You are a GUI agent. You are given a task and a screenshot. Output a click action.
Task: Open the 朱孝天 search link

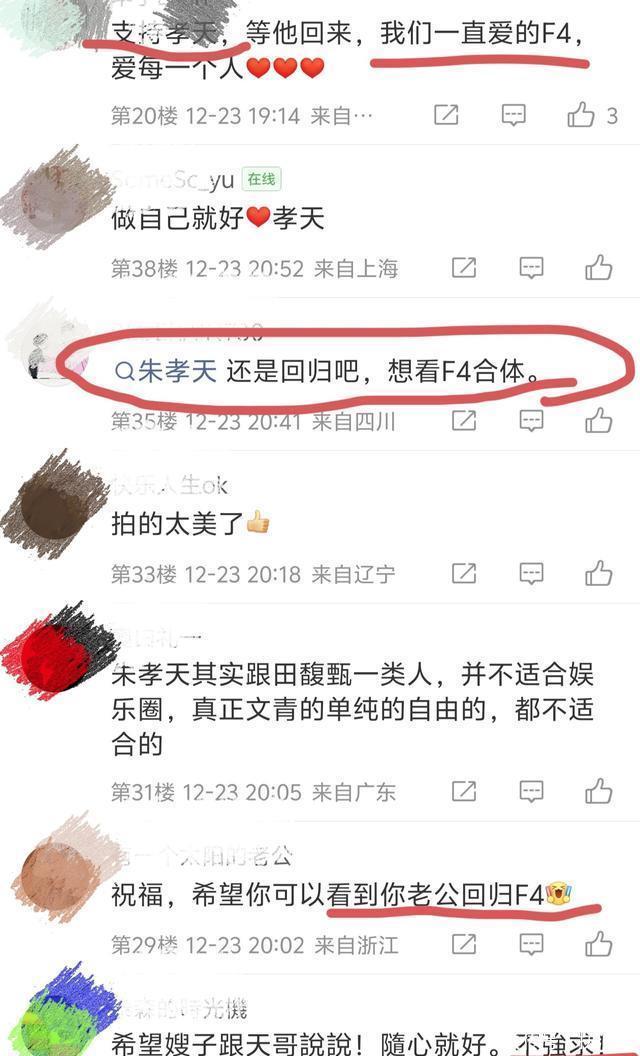[166, 371]
